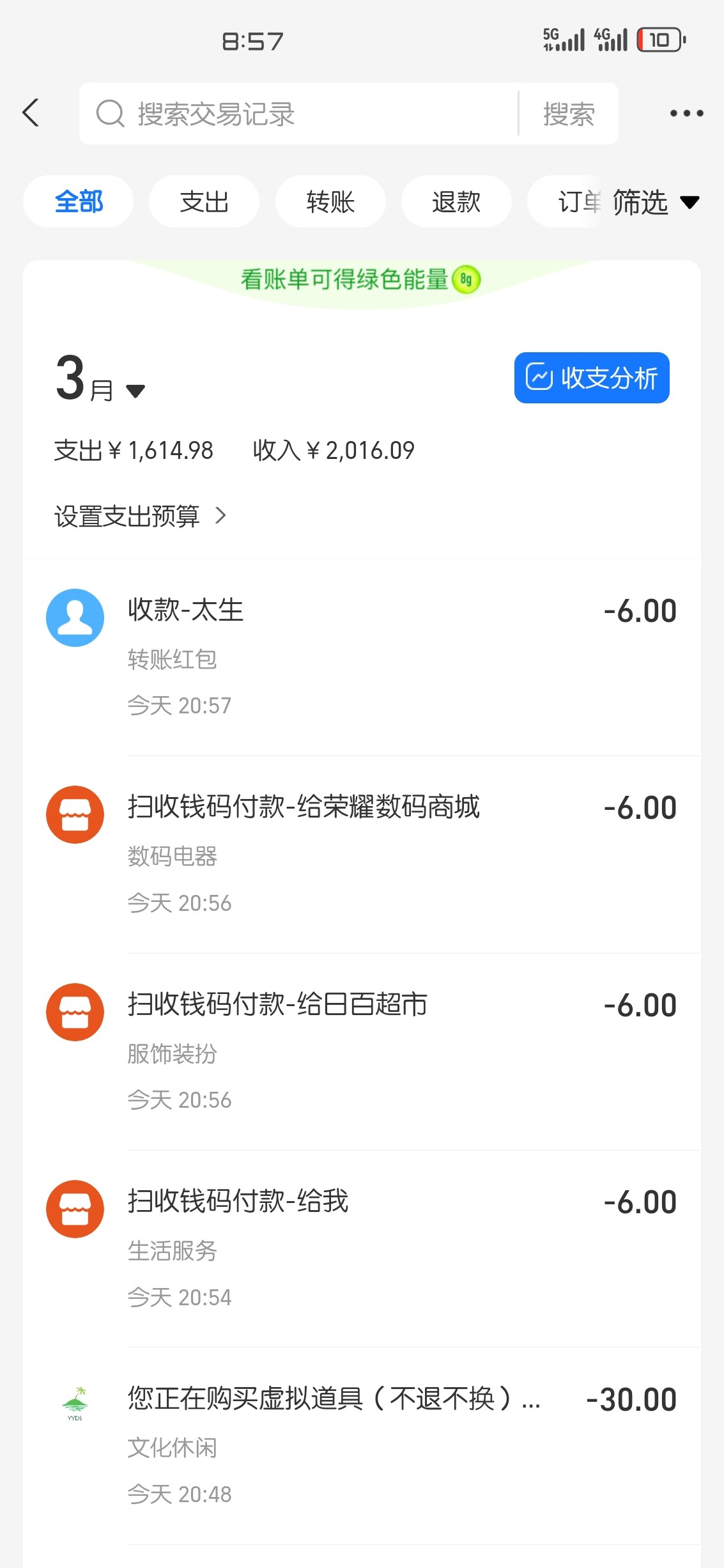This screenshot has width=724, height=1568.
Task: Open the three-dot overflow menu
Action: (x=686, y=114)
